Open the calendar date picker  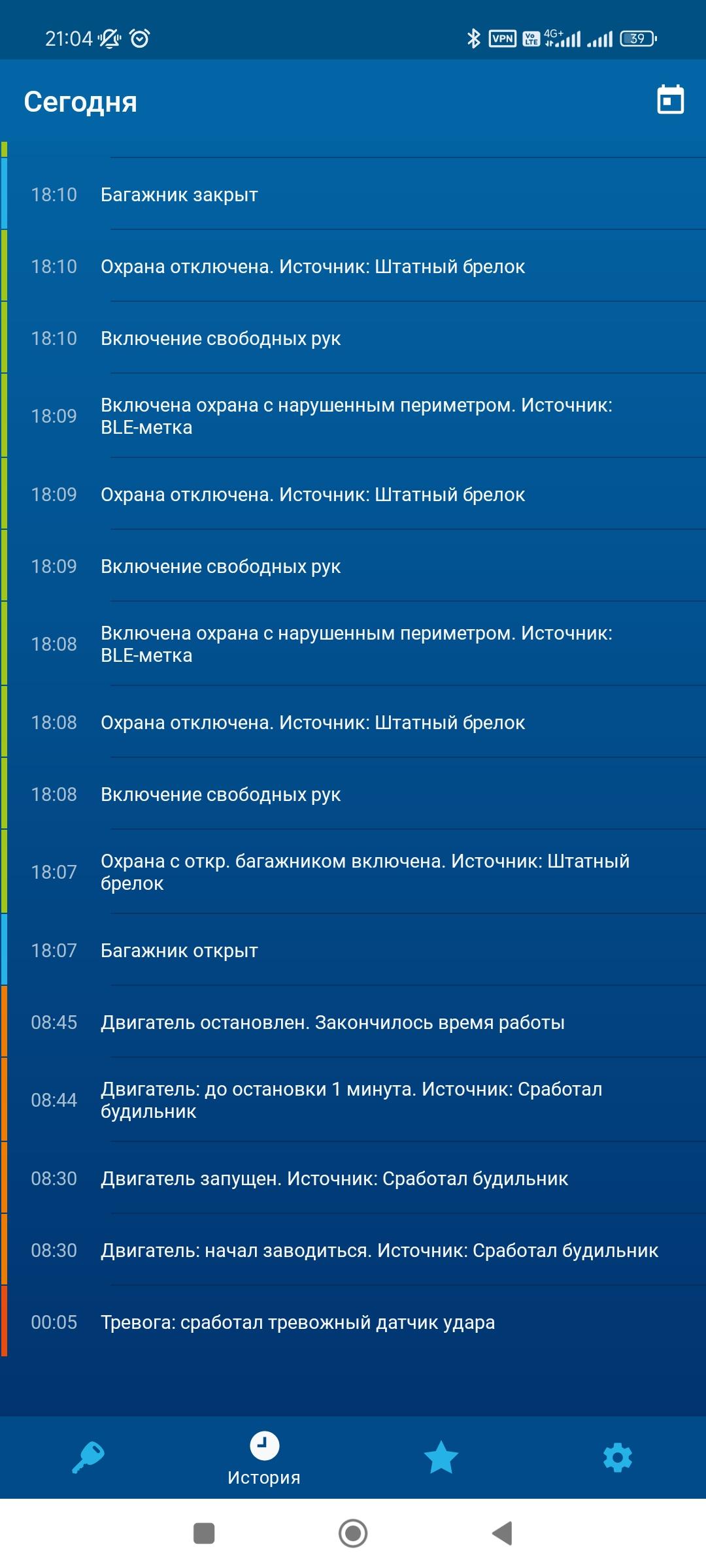[670, 100]
